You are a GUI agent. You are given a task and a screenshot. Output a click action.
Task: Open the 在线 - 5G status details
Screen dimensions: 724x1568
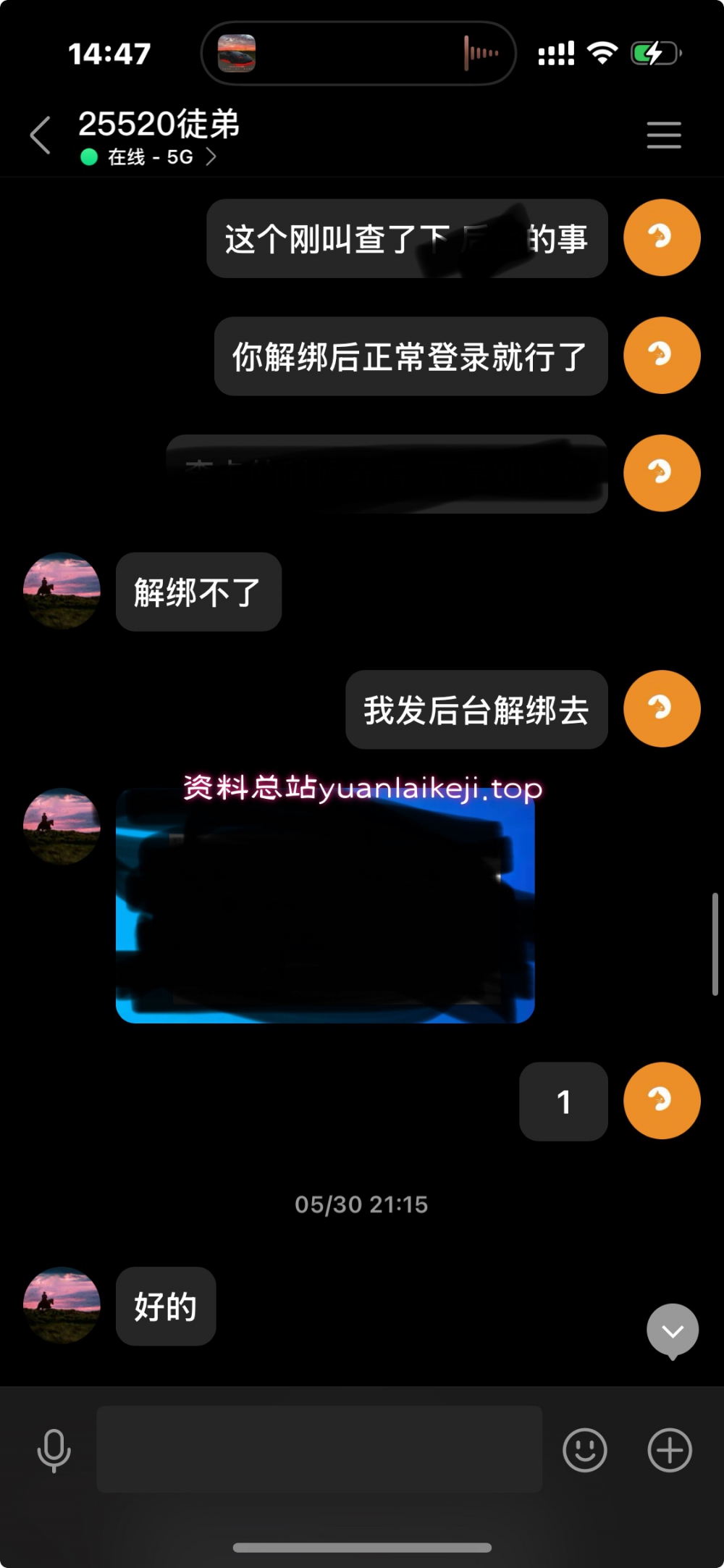pos(151,157)
